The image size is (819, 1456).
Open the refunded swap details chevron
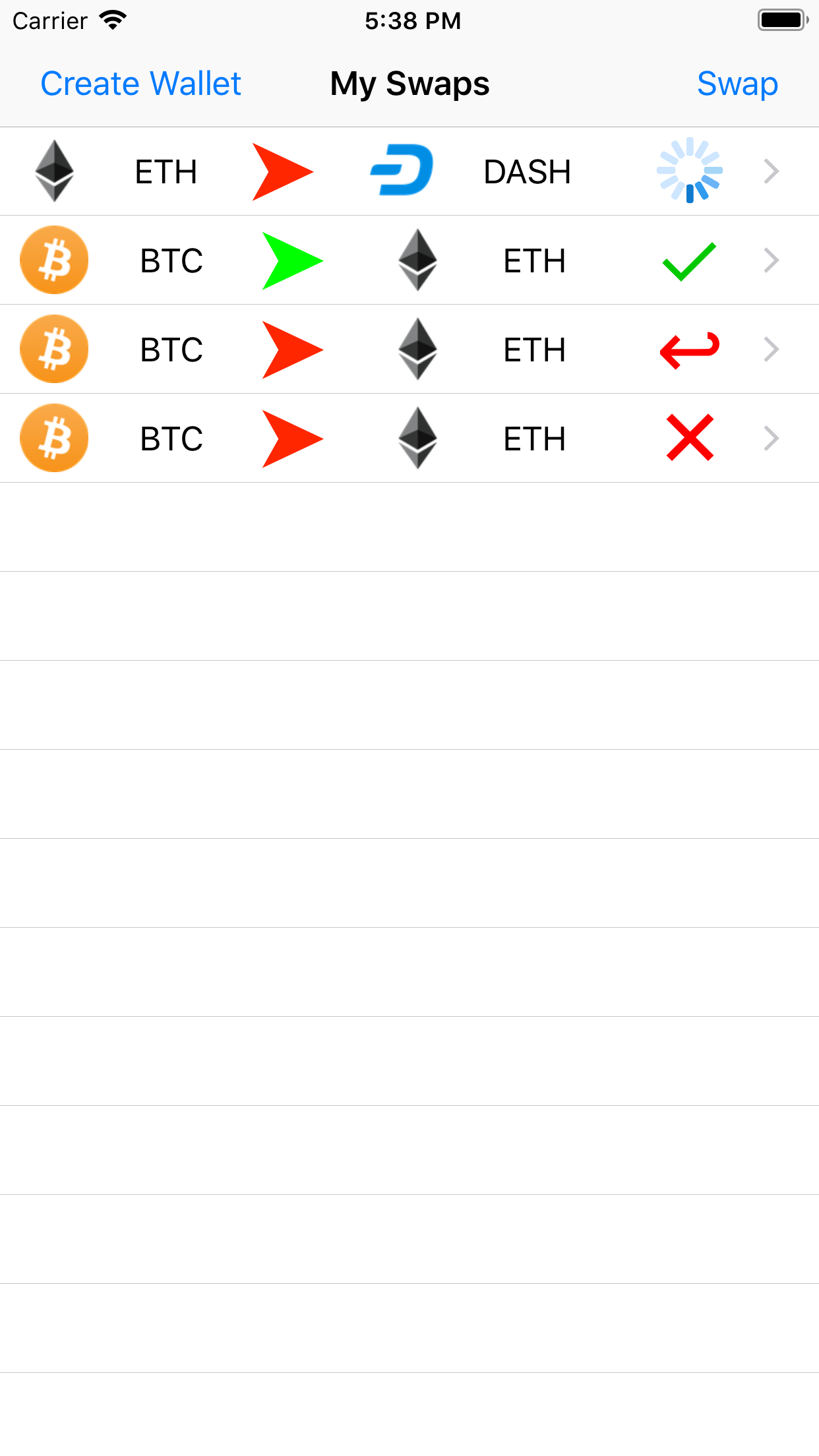[770, 349]
